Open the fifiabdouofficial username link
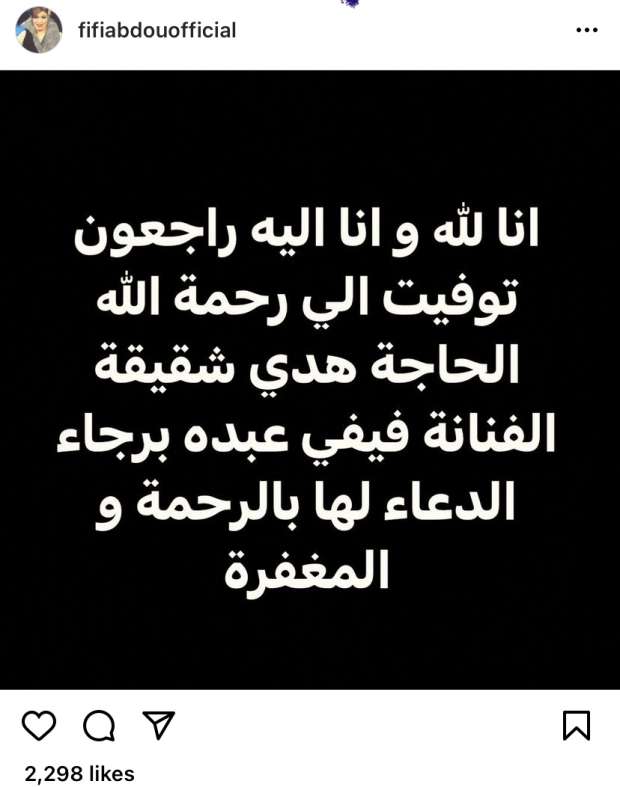Viewport: 620px width, 787px height. click(x=156, y=30)
